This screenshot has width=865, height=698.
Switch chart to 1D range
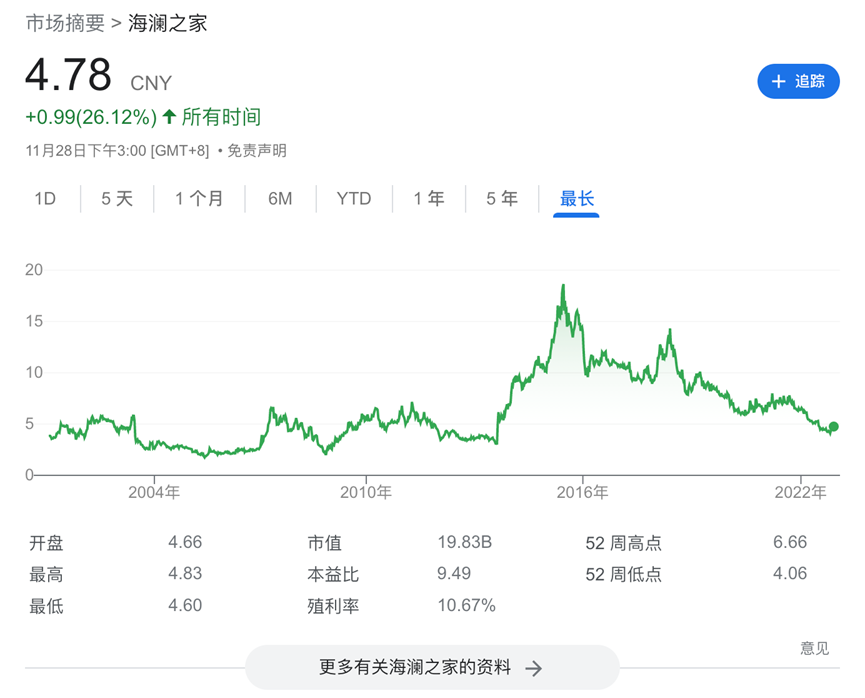click(x=45, y=199)
